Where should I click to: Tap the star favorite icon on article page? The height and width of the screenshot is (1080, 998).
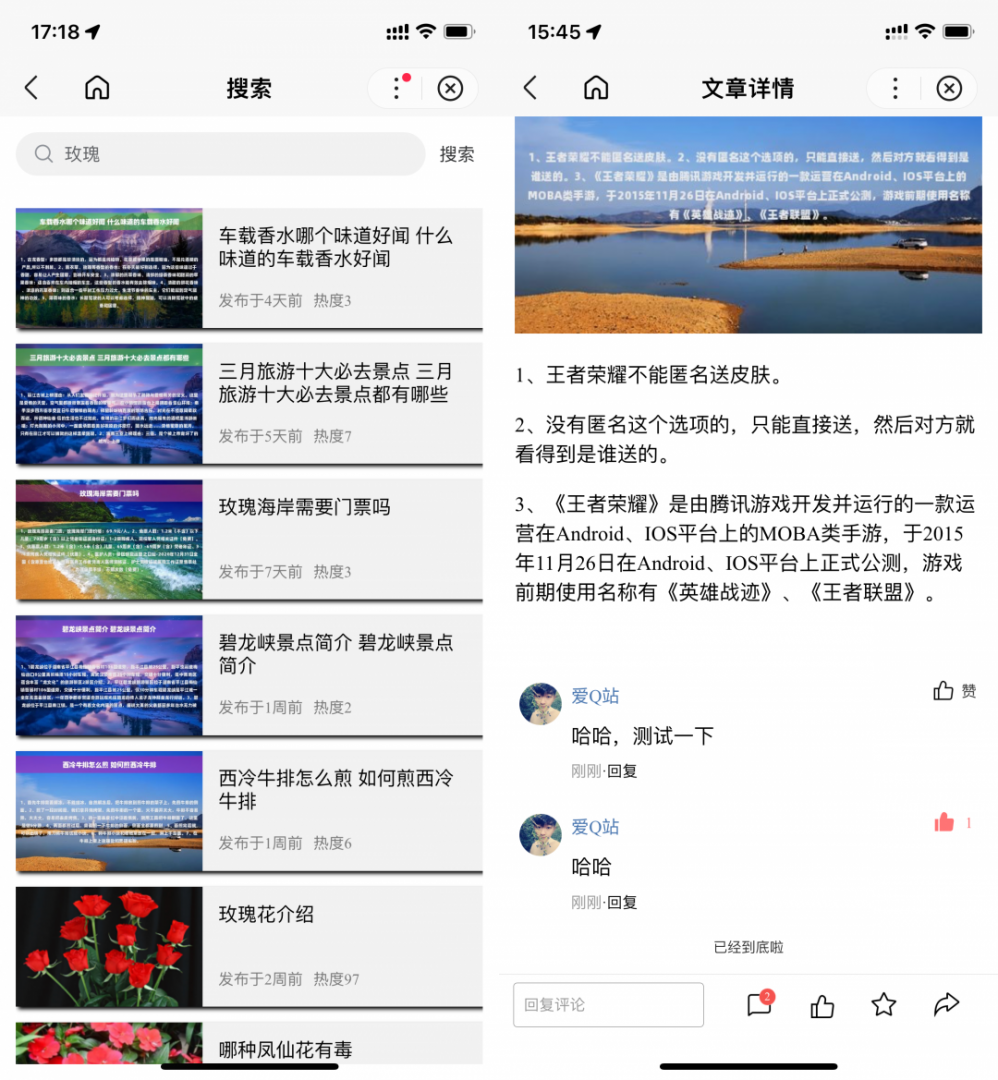[883, 1005]
